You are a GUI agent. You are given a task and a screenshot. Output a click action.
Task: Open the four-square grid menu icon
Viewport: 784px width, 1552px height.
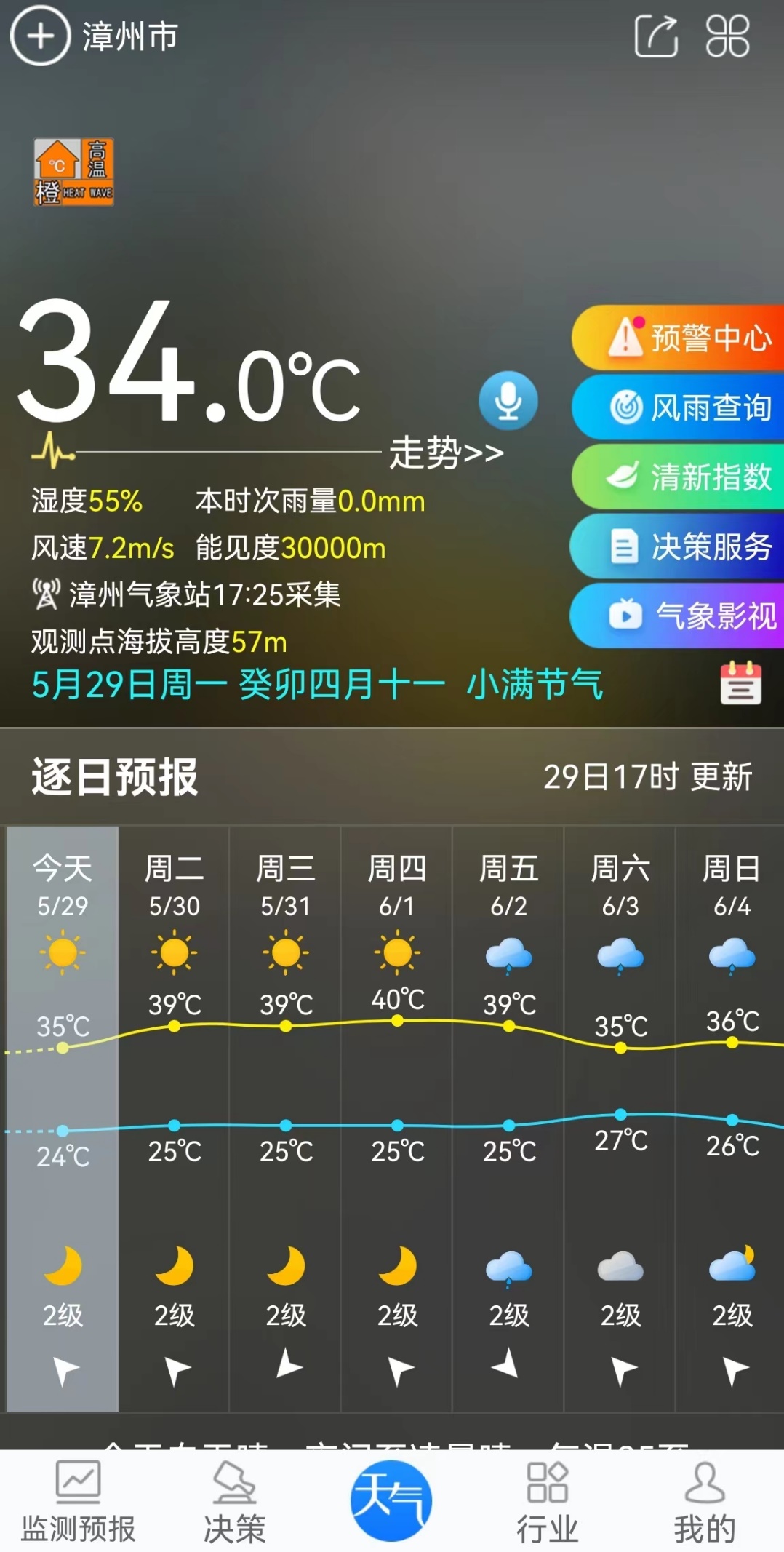(727, 36)
